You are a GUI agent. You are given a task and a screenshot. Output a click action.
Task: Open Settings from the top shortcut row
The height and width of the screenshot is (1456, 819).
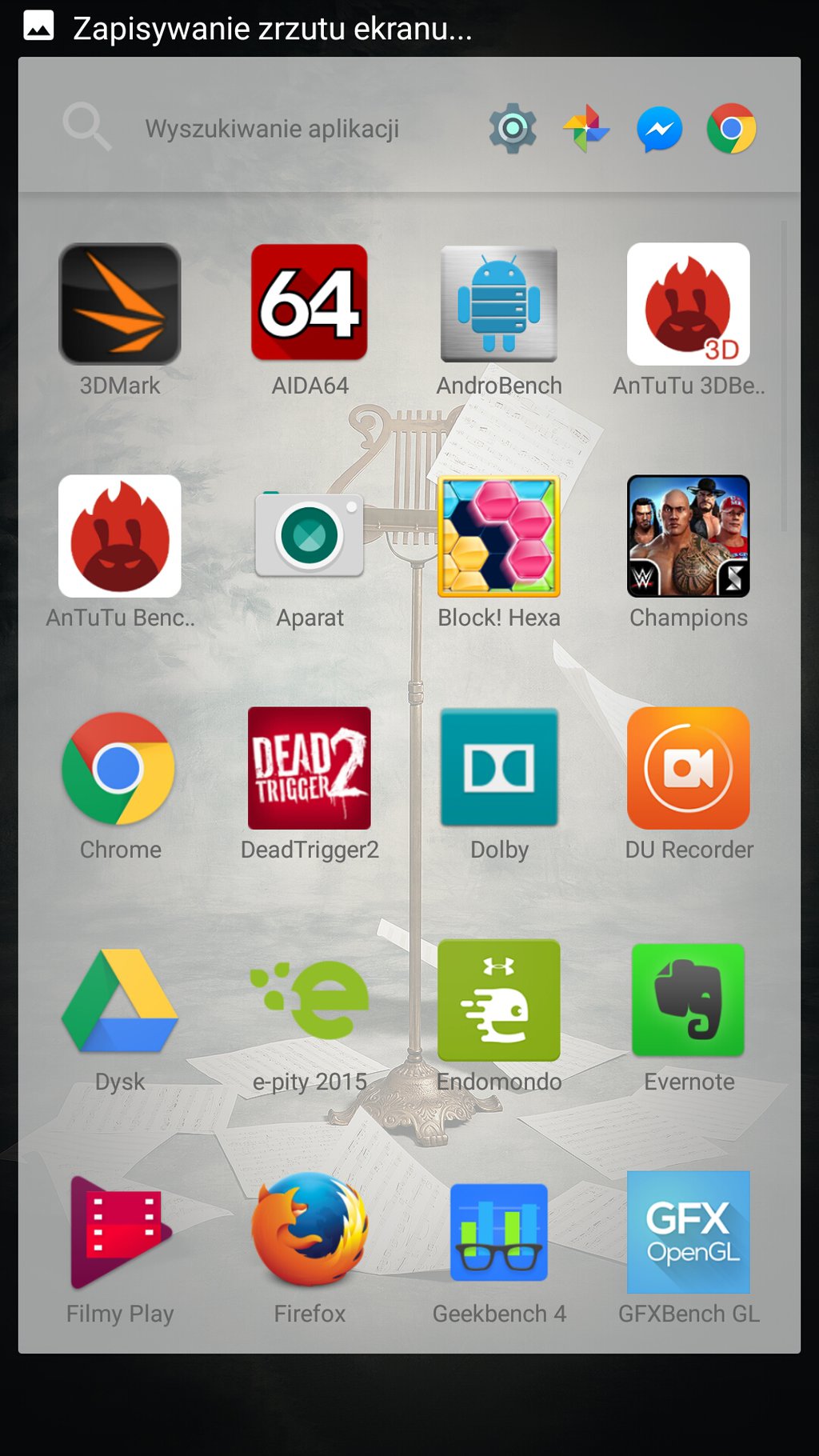pos(513,128)
